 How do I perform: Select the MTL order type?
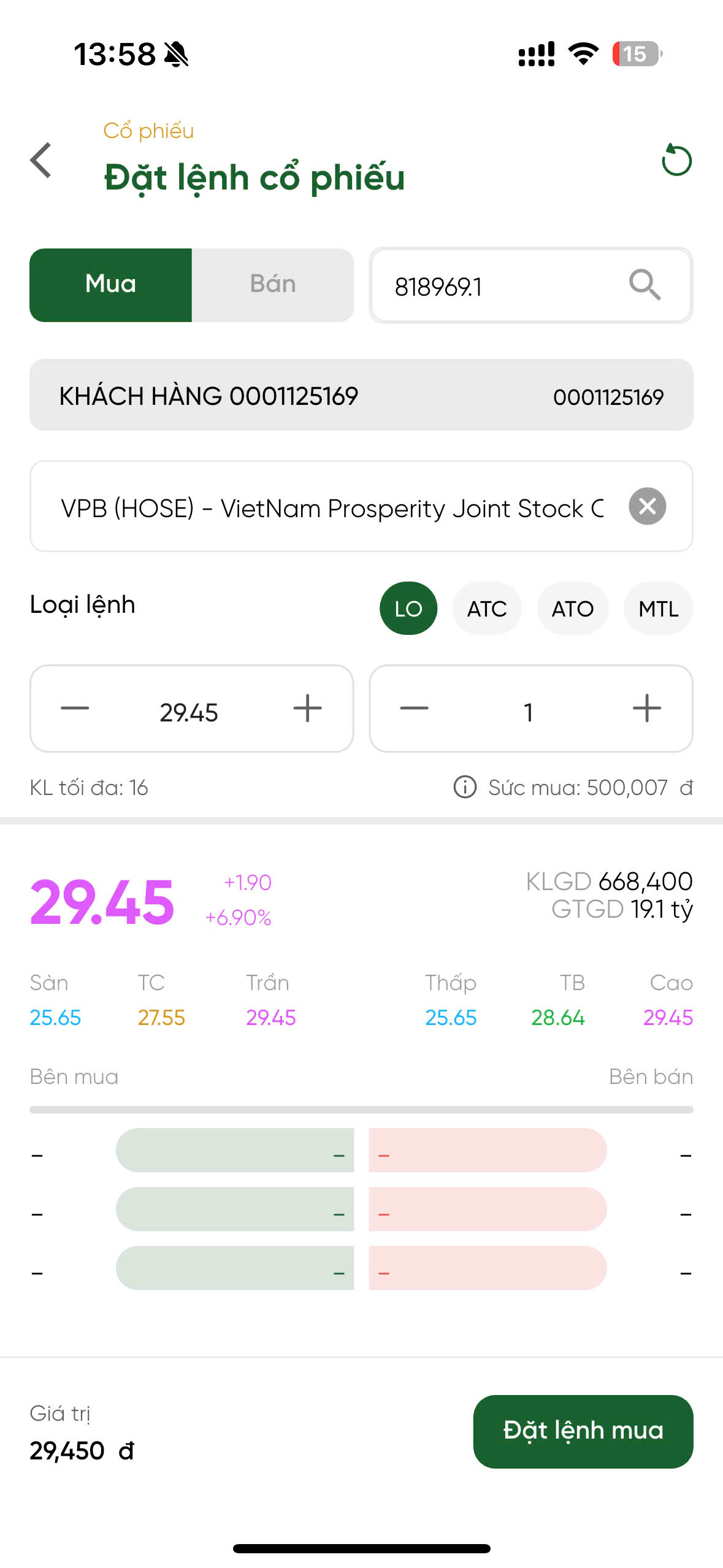[658, 608]
